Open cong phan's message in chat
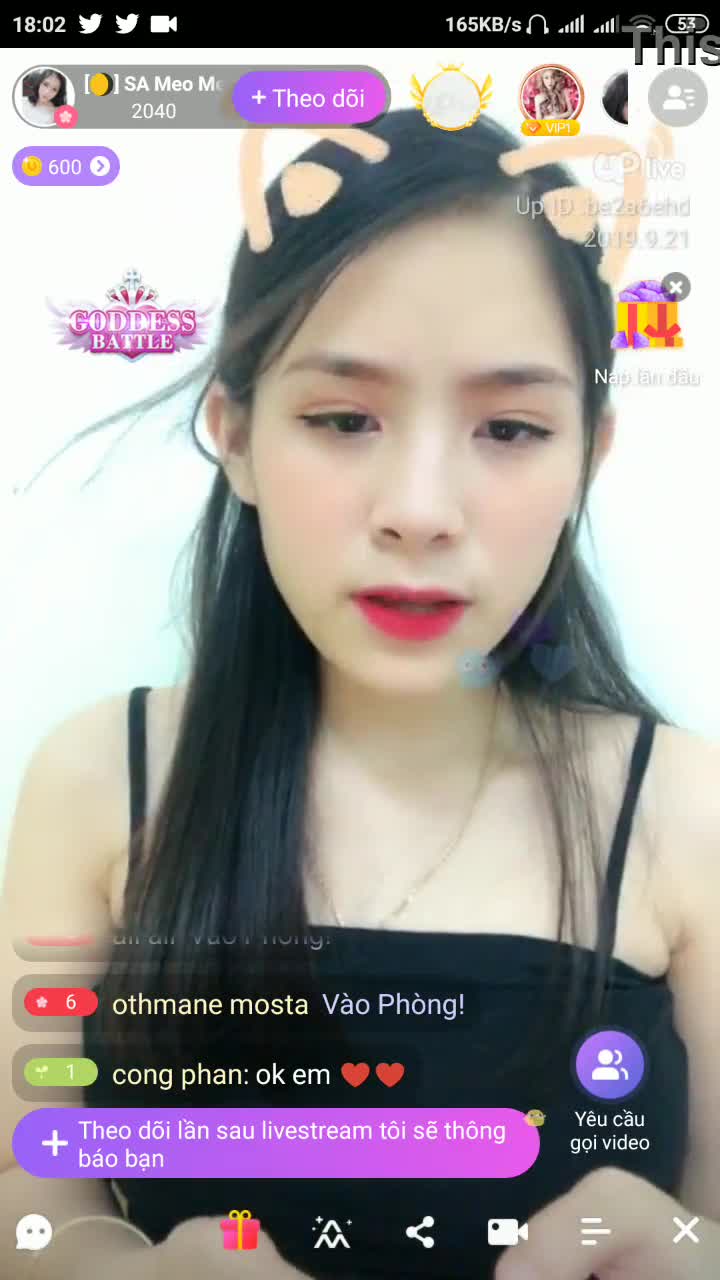This screenshot has width=720, height=1280. (220, 1074)
